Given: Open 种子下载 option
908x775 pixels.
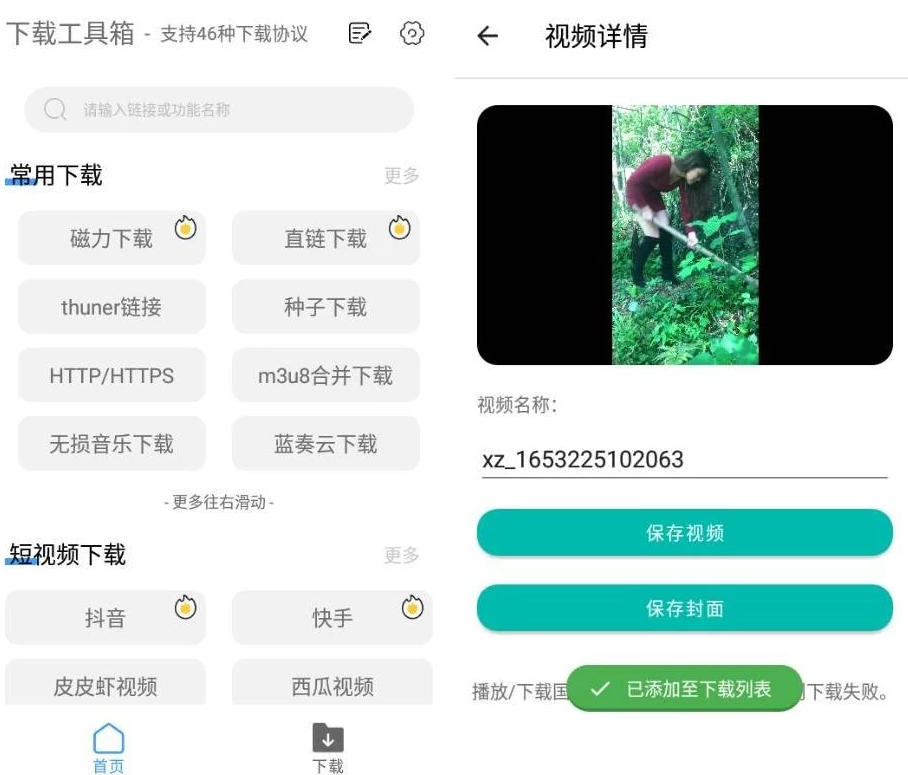Looking at the screenshot, I should point(325,307).
